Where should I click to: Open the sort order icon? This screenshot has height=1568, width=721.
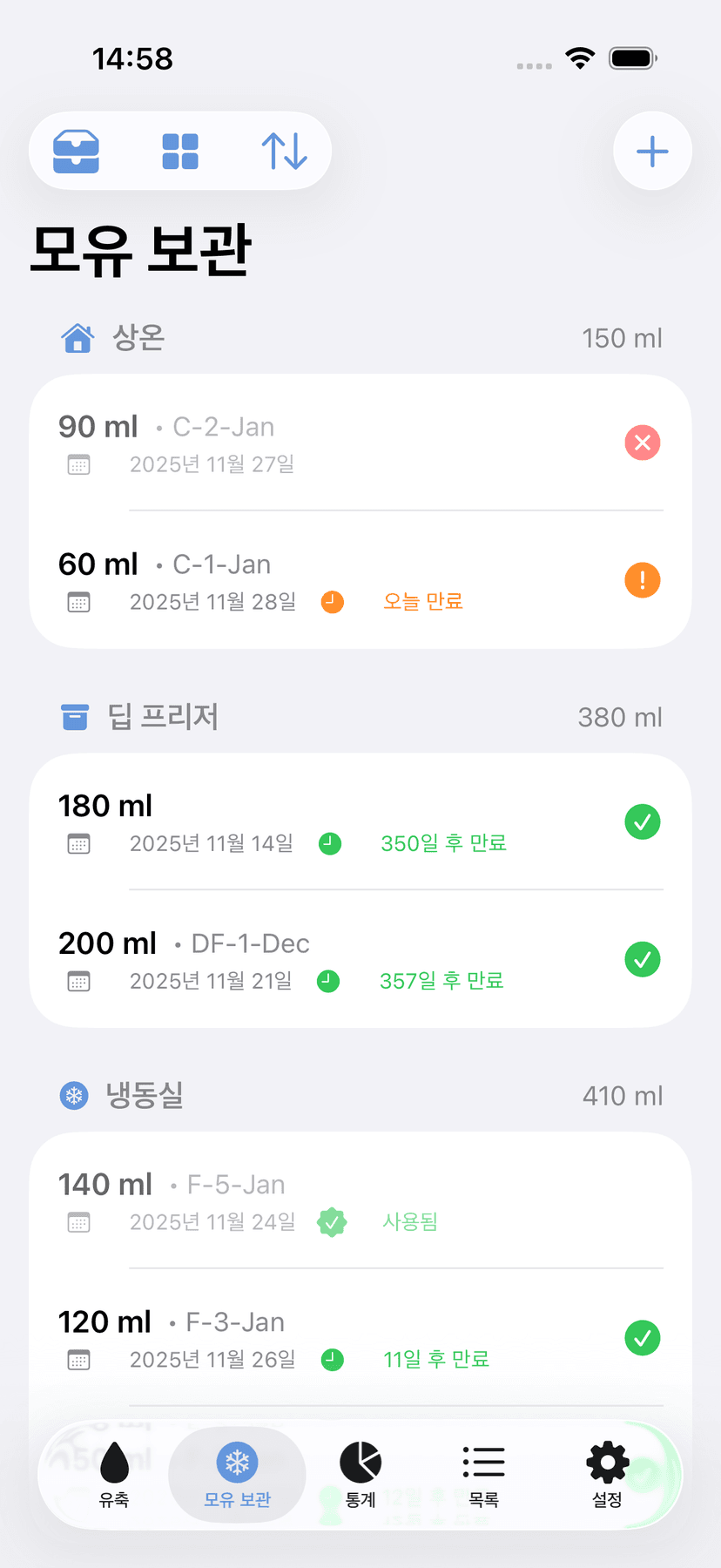[285, 150]
